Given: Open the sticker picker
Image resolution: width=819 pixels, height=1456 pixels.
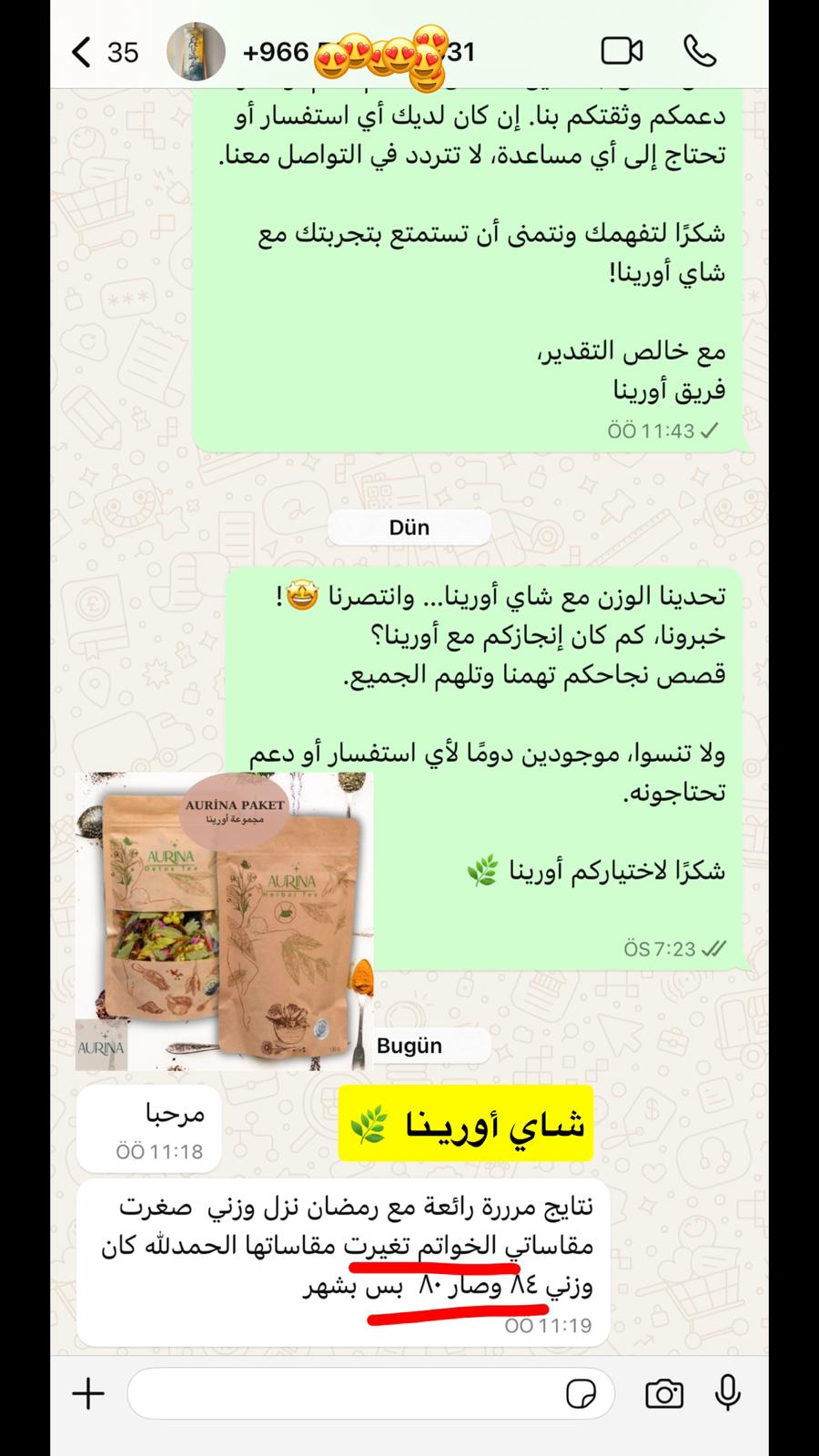Looking at the screenshot, I should pos(581,1393).
